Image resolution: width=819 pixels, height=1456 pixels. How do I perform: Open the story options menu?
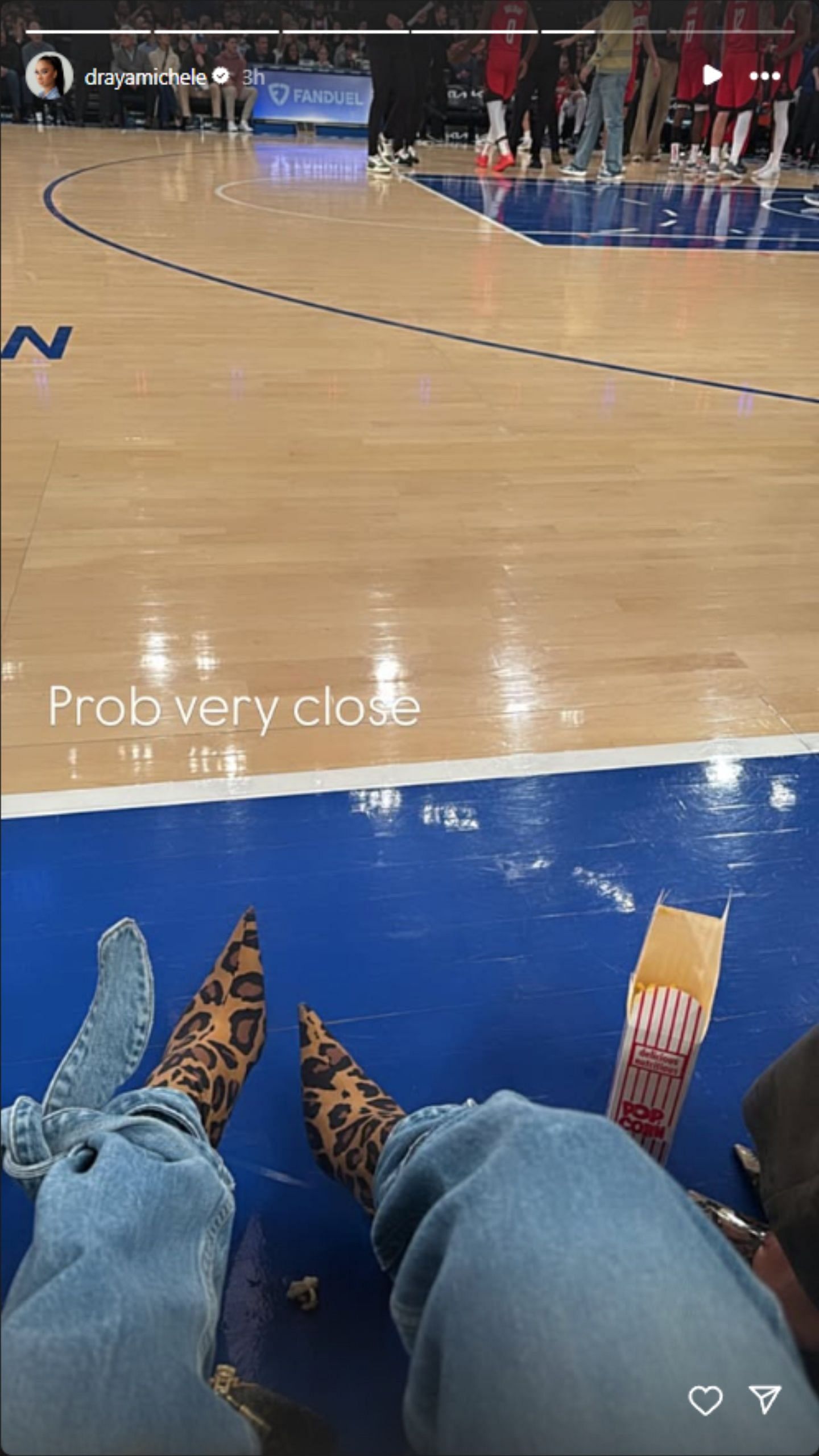766,76
